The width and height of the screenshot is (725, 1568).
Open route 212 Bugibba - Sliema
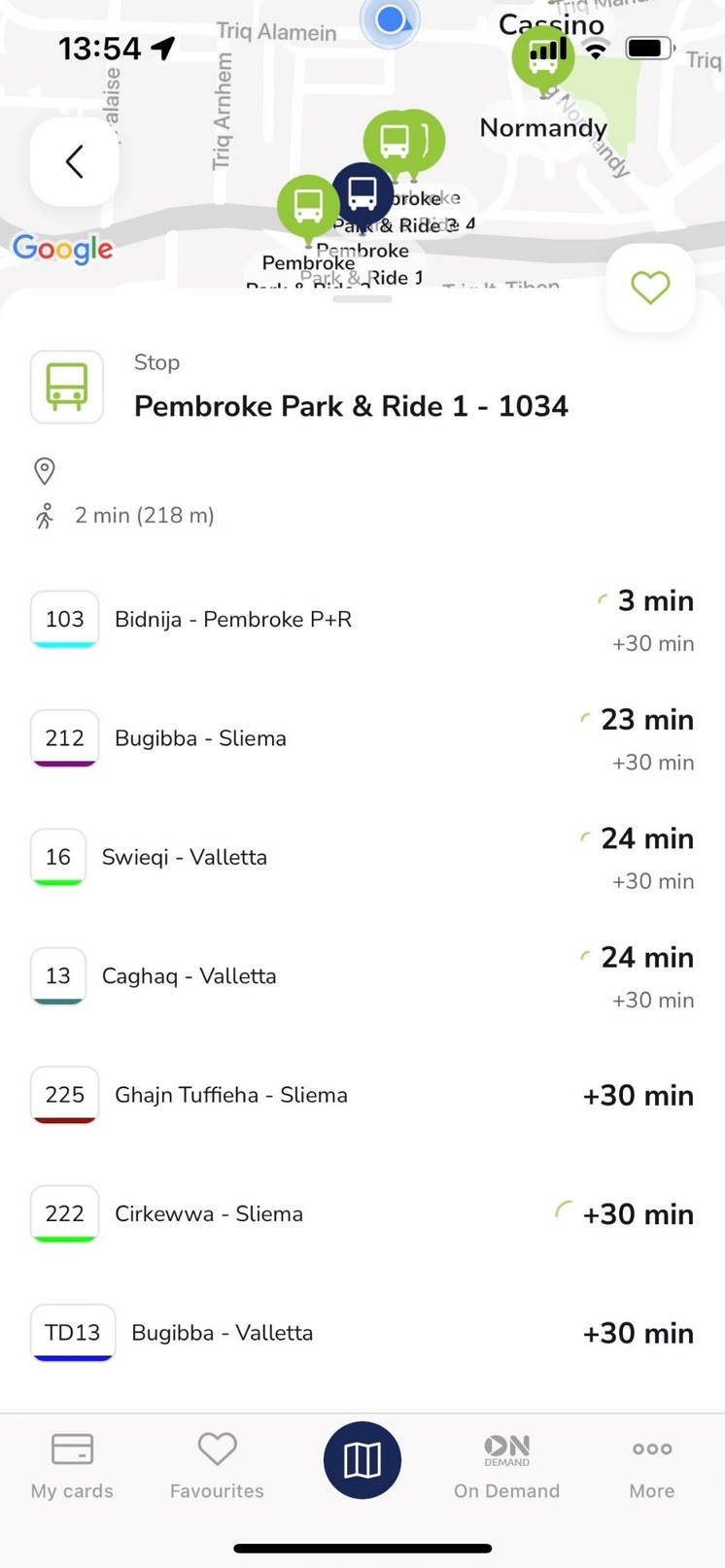click(362, 738)
